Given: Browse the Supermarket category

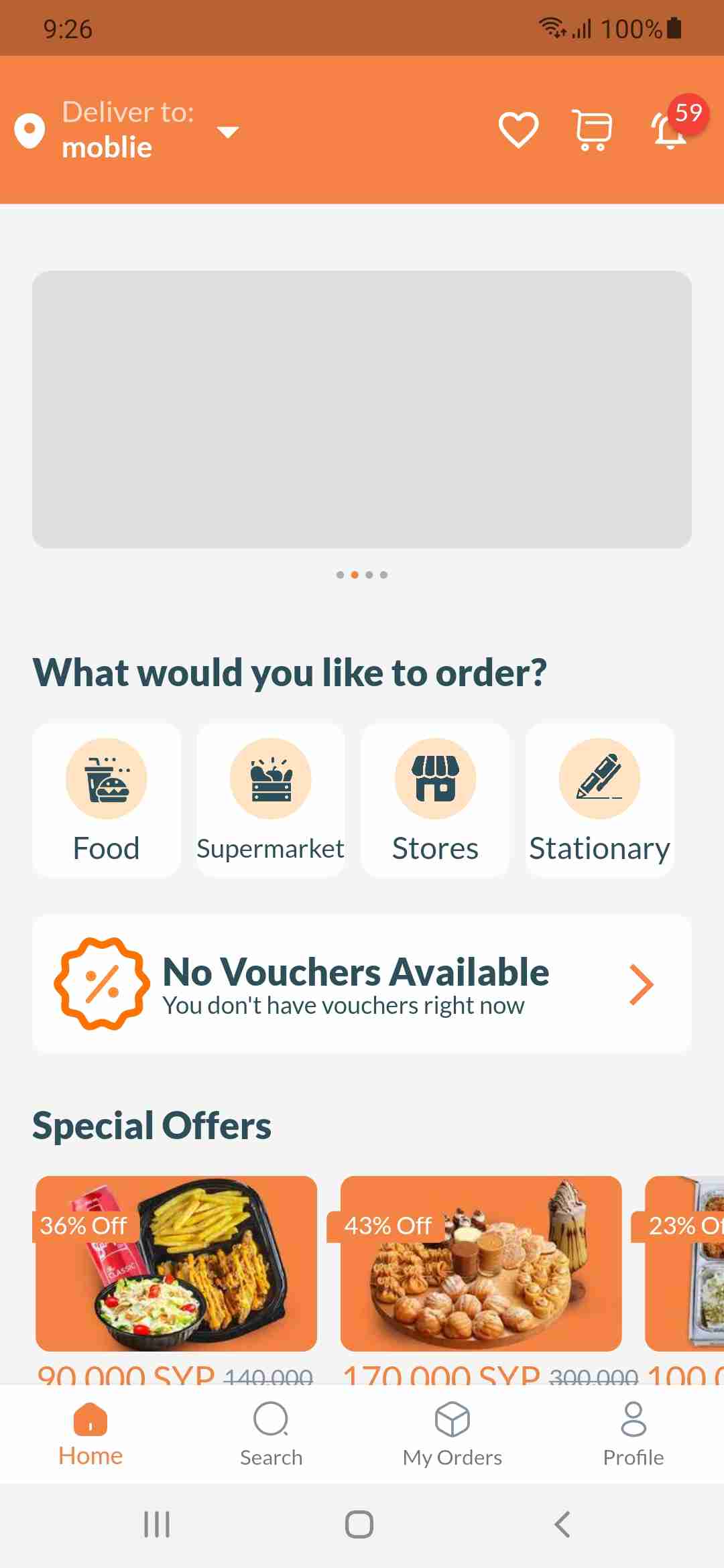Looking at the screenshot, I should [271, 799].
